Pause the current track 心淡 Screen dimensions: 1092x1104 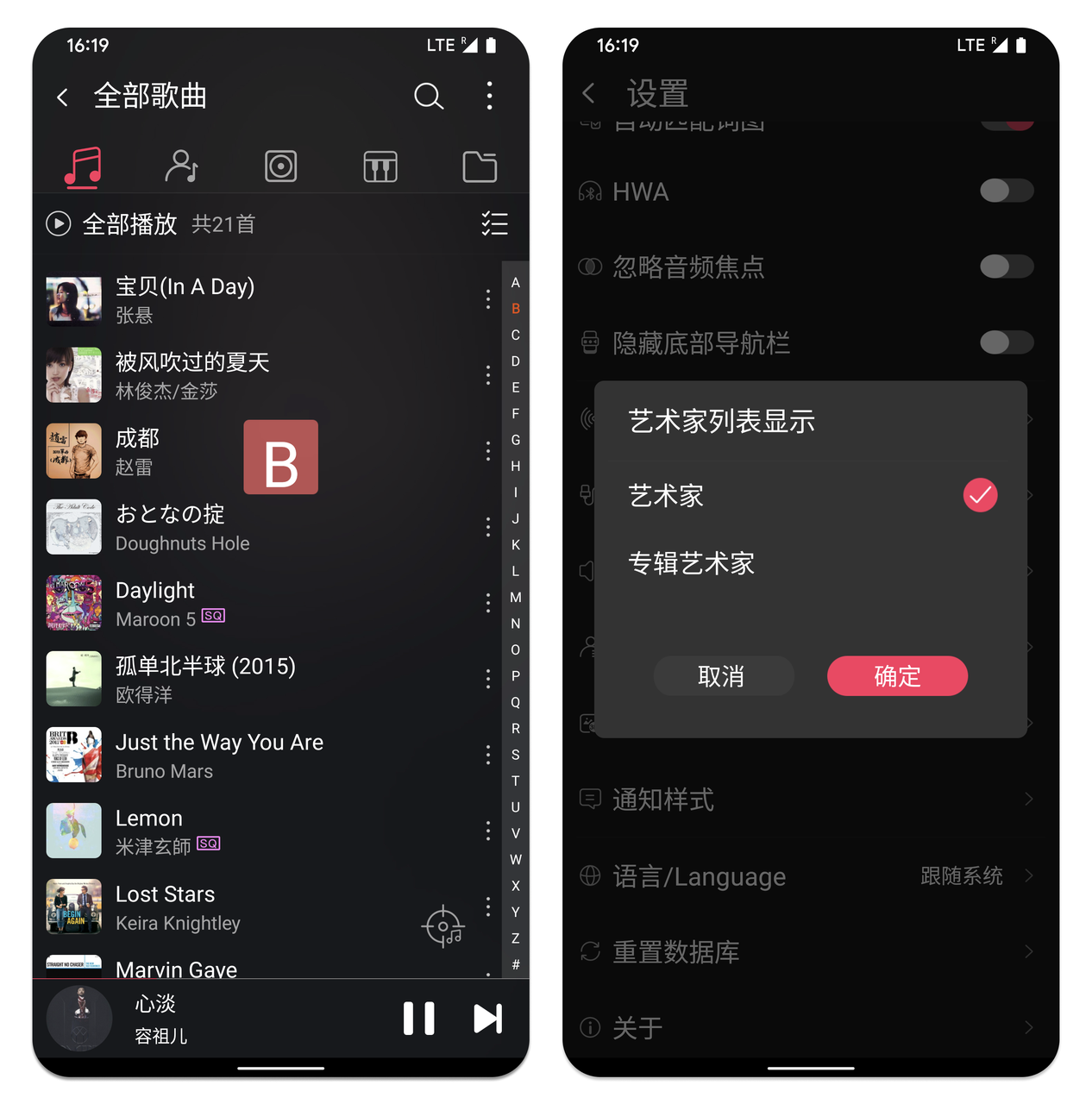419,1019
